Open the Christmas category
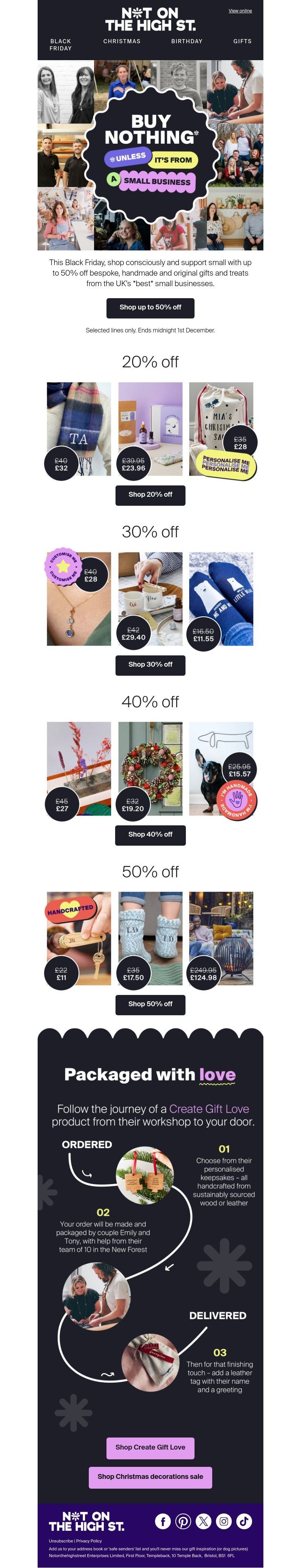The width and height of the screenshot is (301, 1568). [122, 41]
